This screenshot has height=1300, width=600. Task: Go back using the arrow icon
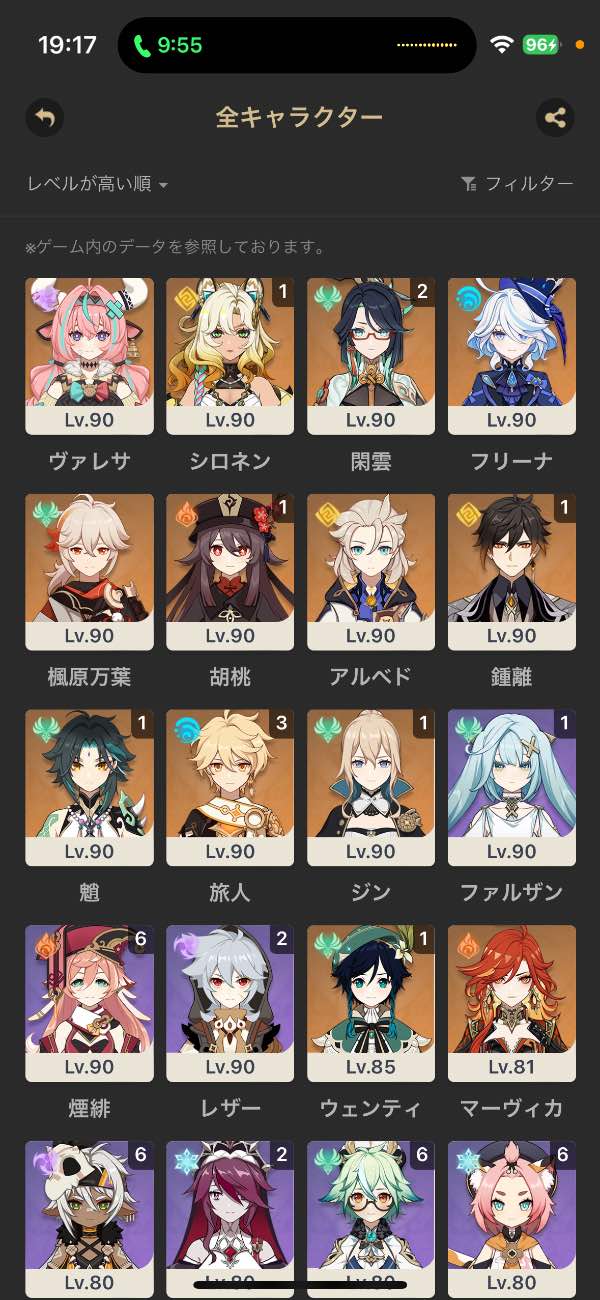[x=44, y=118]
